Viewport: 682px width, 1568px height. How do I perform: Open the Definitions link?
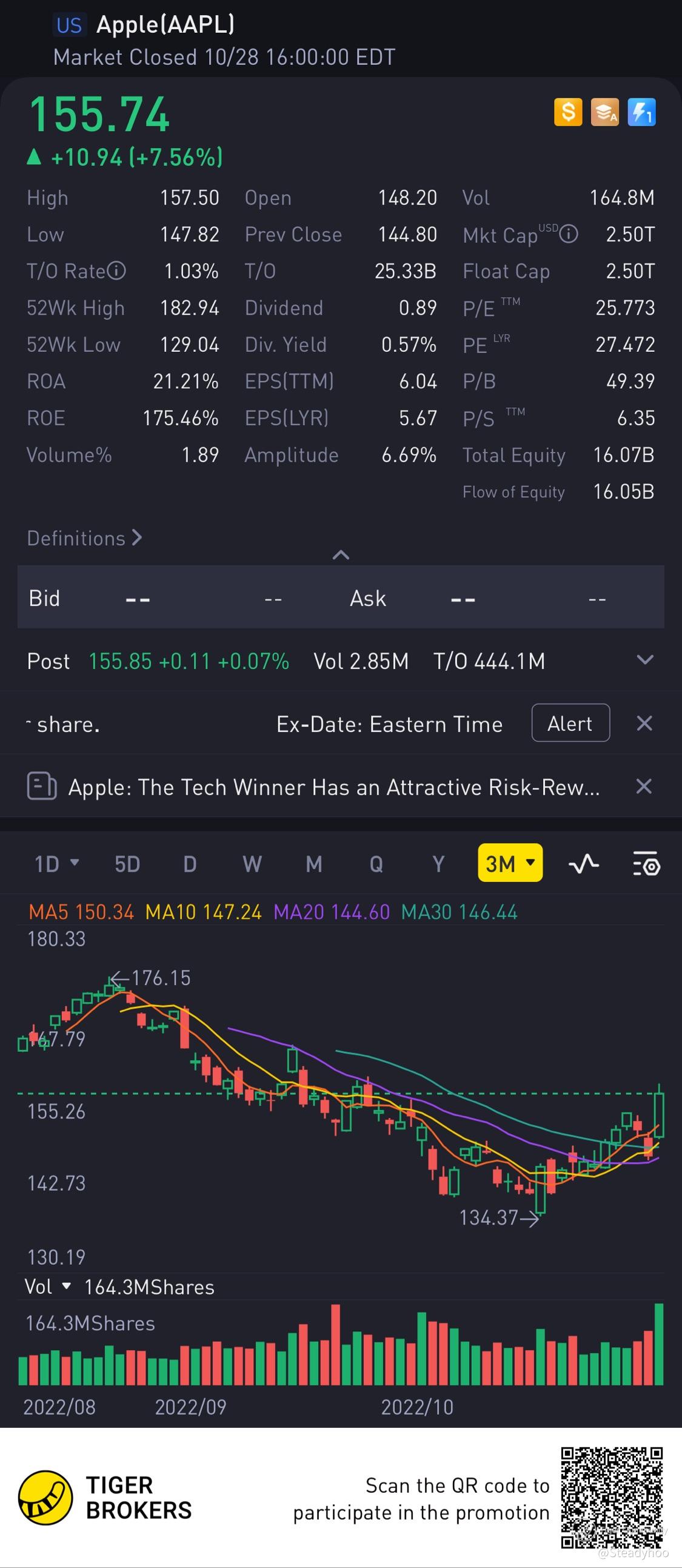[84, 538]
